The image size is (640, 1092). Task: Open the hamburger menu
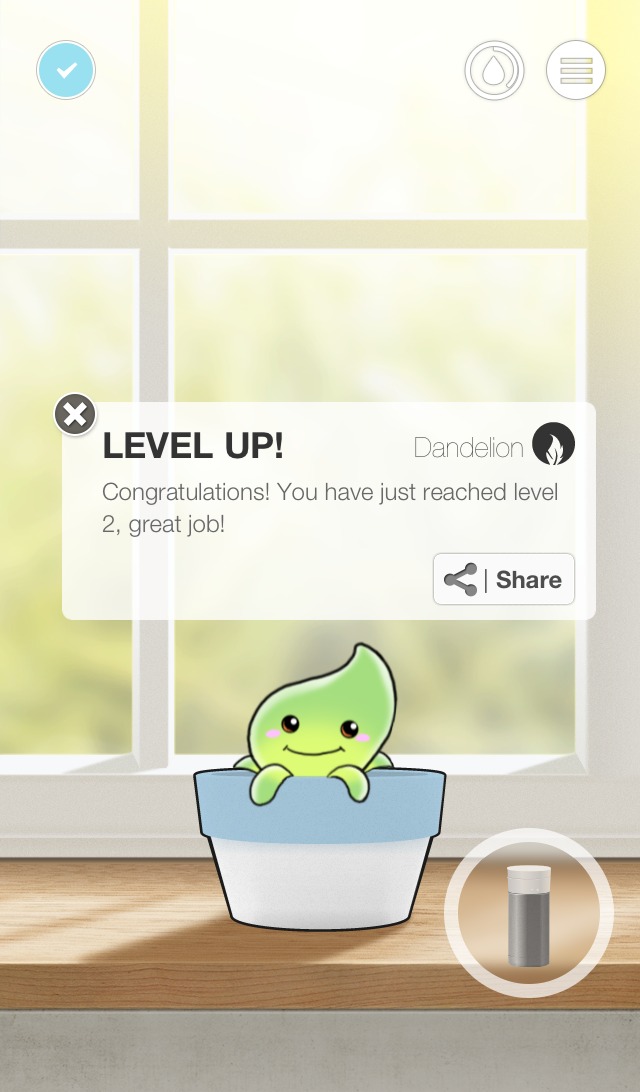(x=576, y=70)
